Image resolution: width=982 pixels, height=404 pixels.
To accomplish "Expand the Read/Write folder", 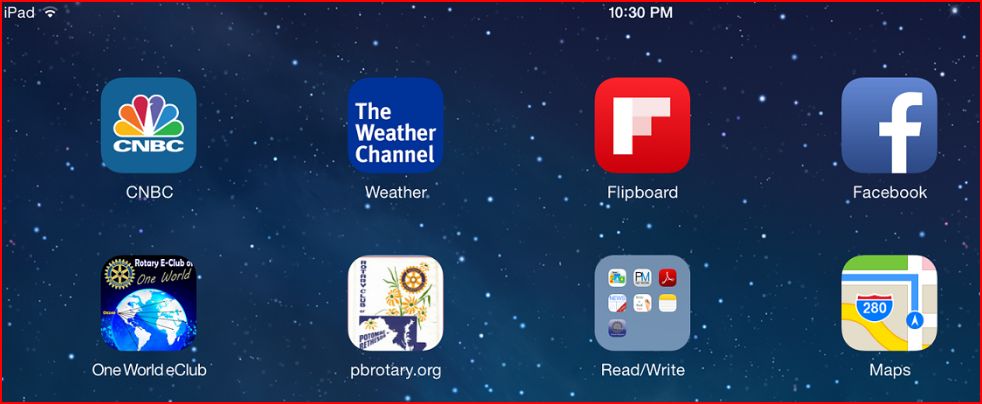I will (x=642, y=303).
